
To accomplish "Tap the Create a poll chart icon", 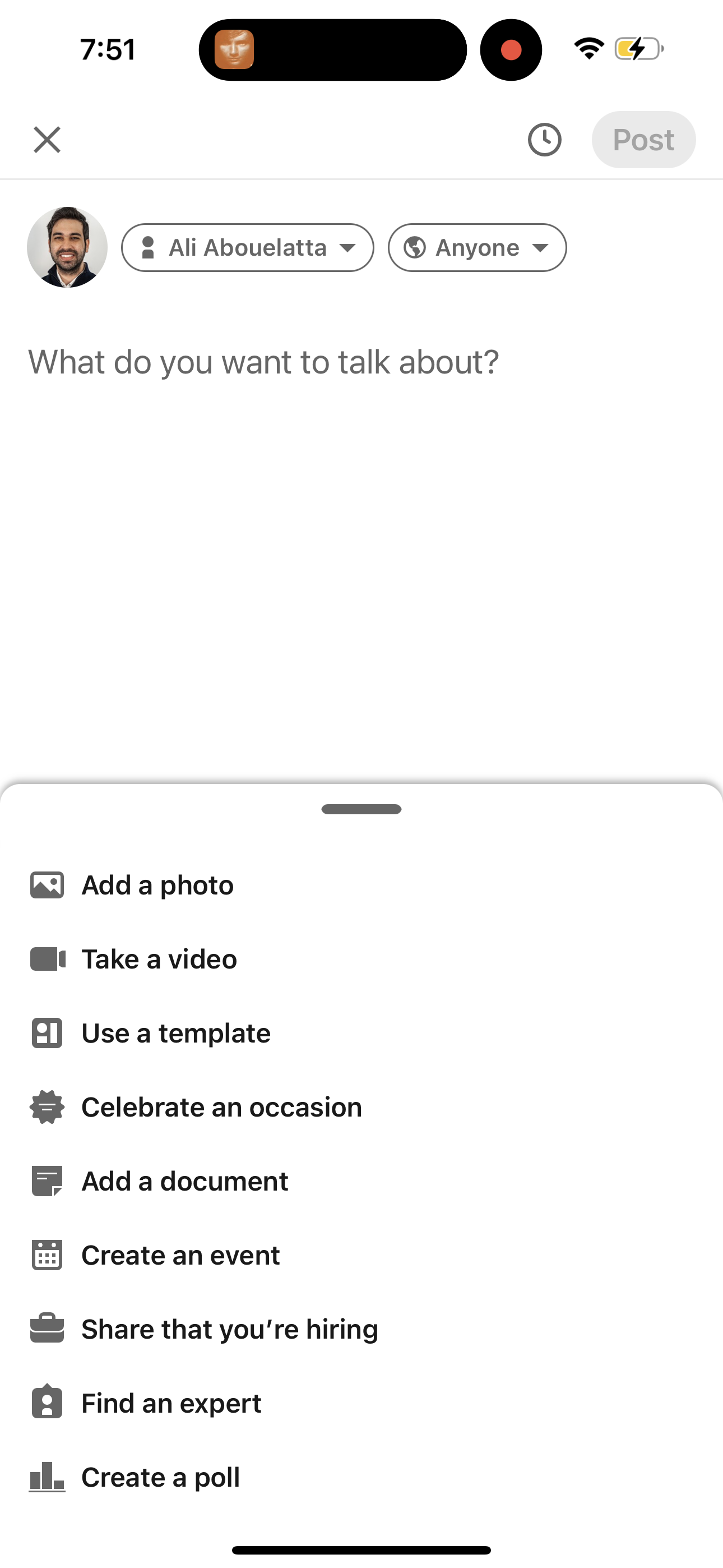I will (47, 1477).
